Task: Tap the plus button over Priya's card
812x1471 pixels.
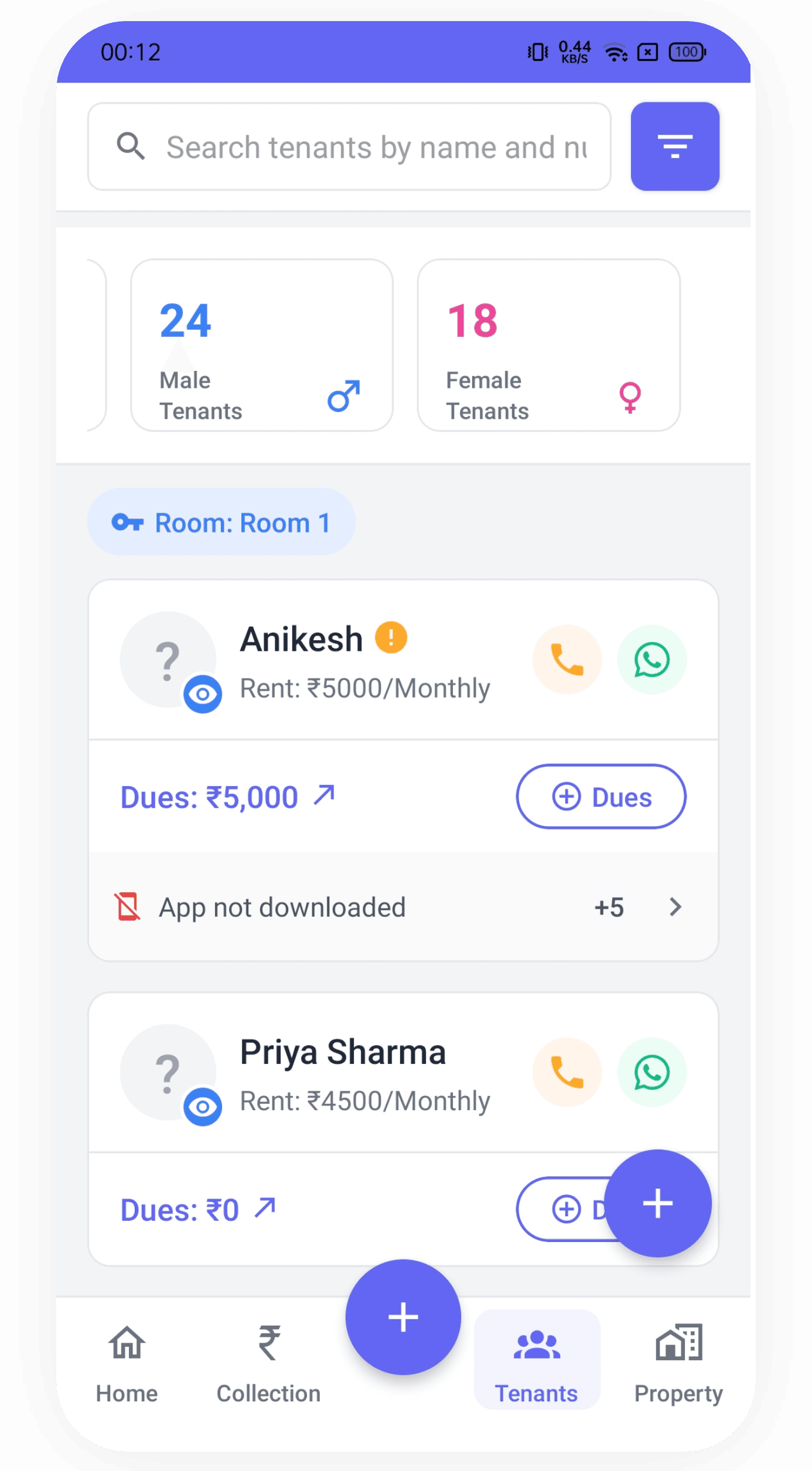Action: click(x=657, y=1203)
